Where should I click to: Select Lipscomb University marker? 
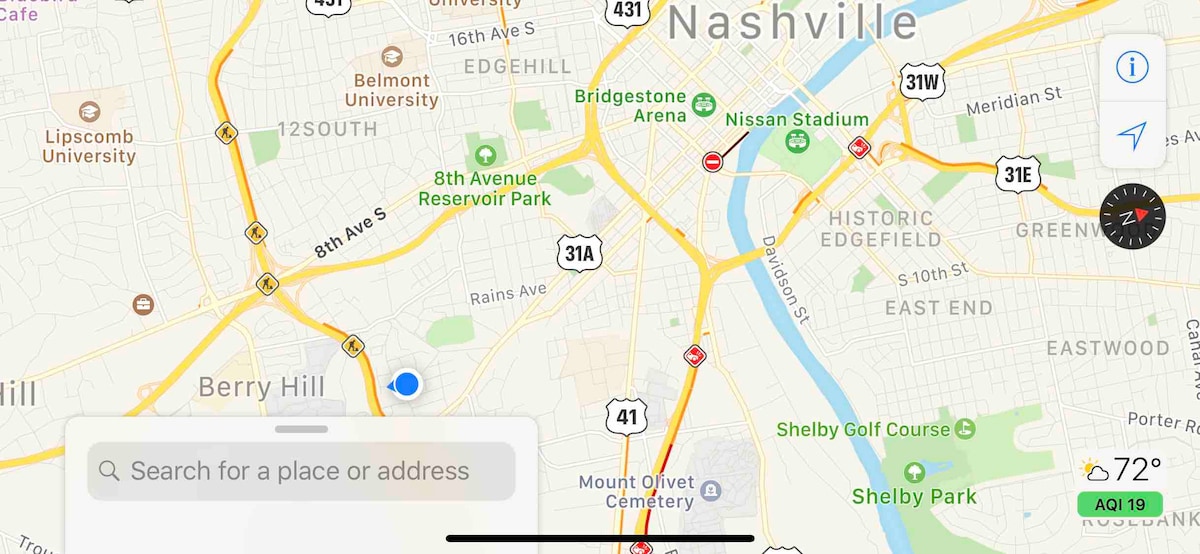(x=90, y=112)
